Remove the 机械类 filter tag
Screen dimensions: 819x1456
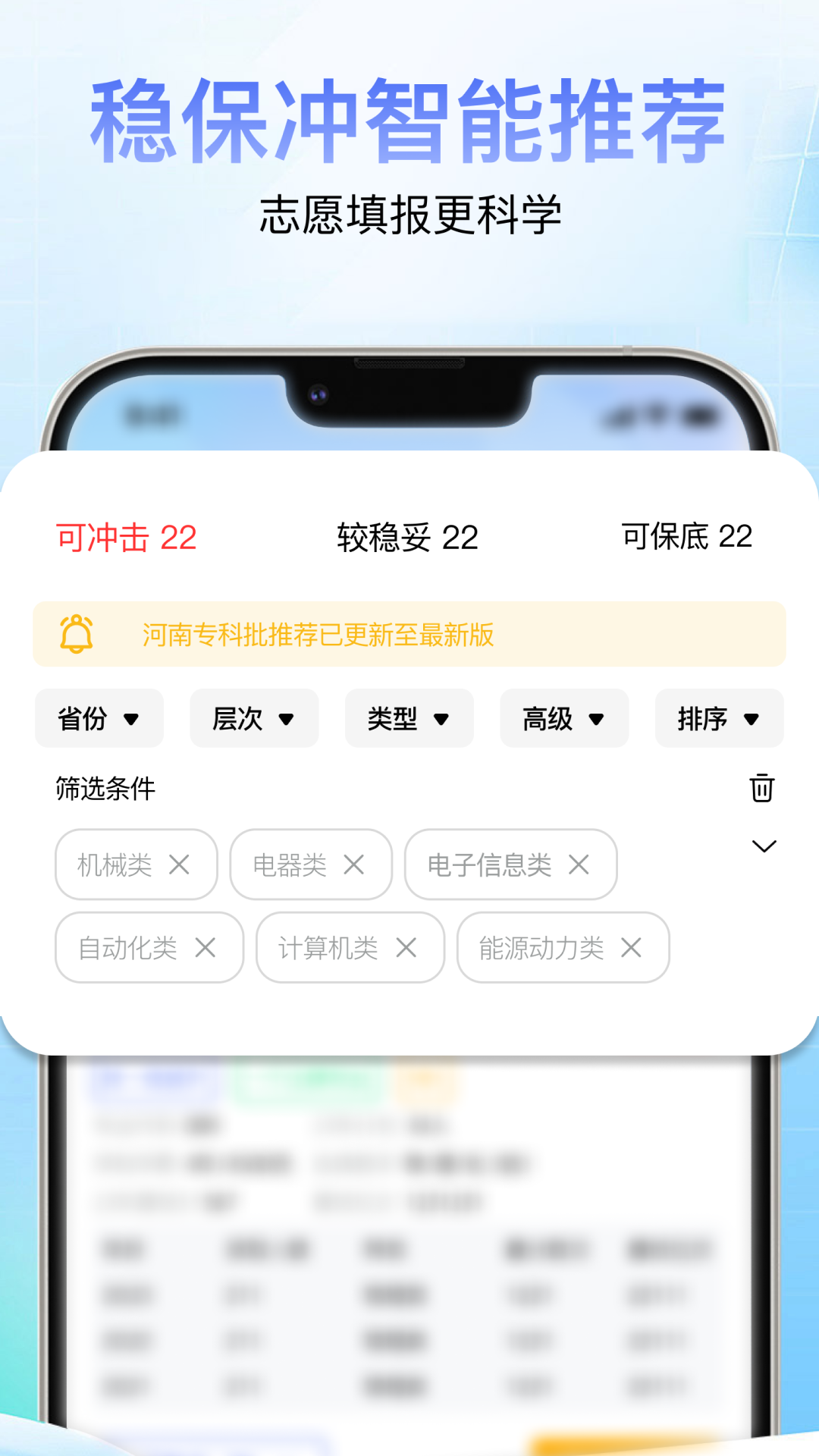click(179, 864)
